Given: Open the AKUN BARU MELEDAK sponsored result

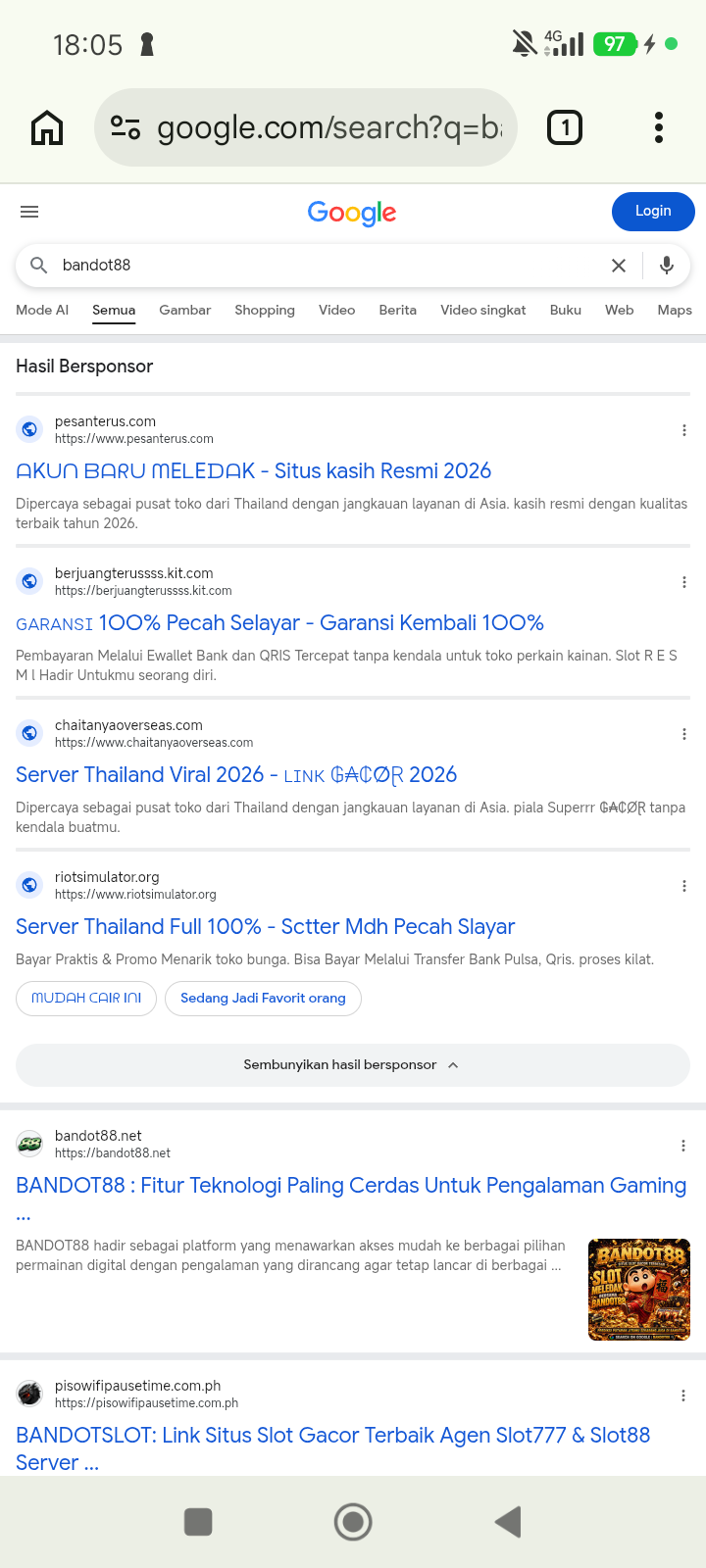Looking at the screenshot, I should click(253, 470).
